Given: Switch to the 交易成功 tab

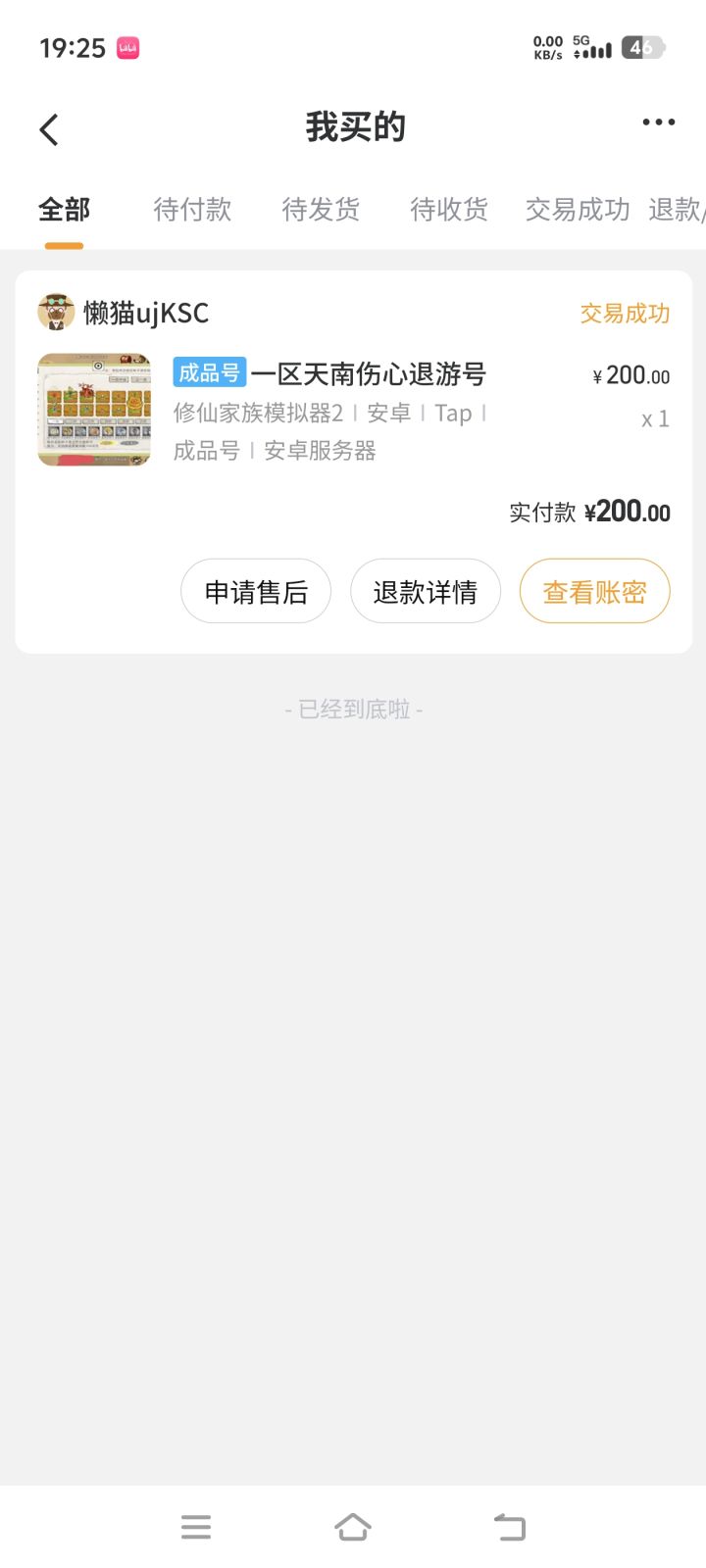Looking at the screenshot, I should (x=577, y=210).
